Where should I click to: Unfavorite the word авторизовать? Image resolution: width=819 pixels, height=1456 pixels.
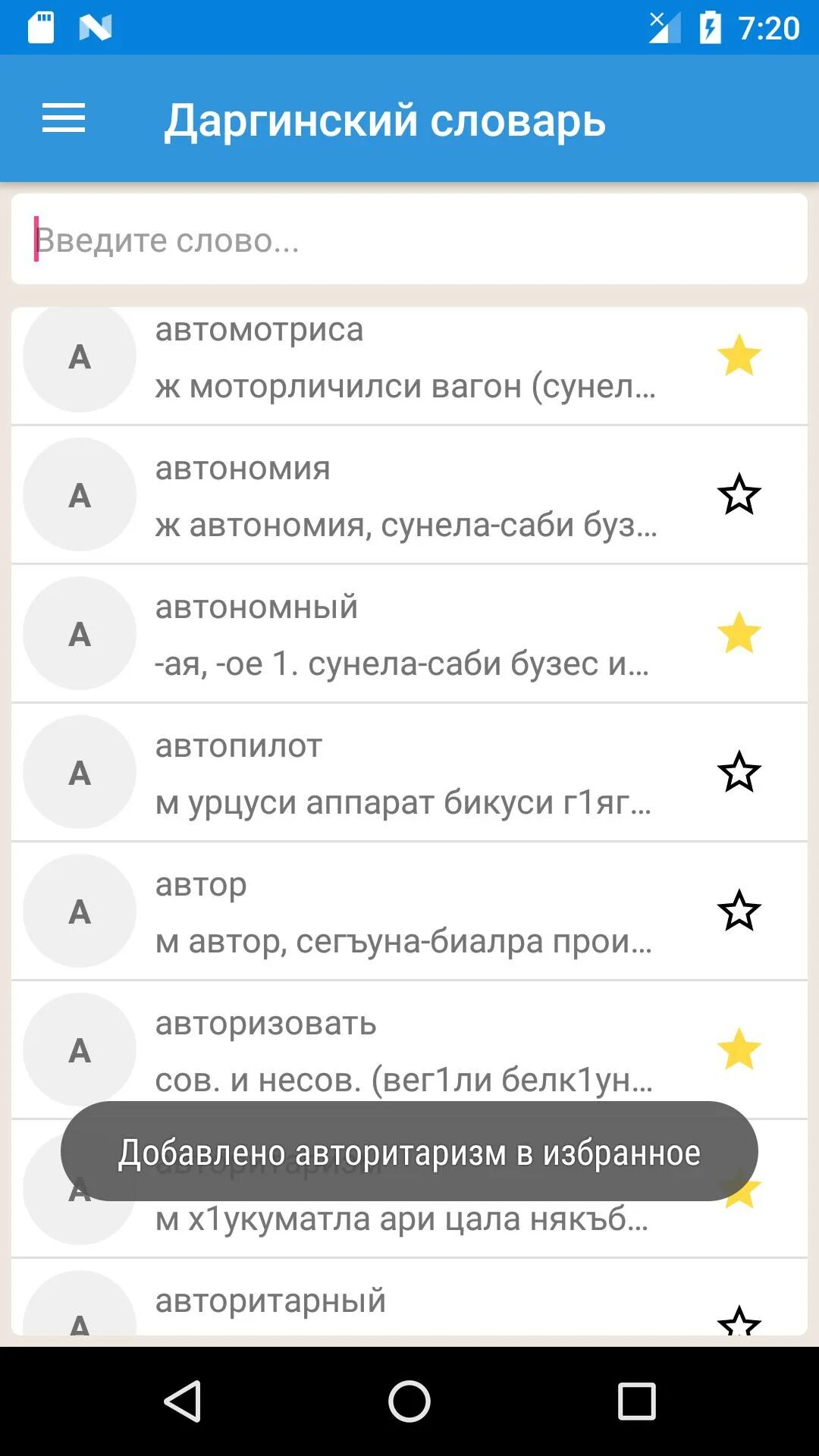(739, 1050)
